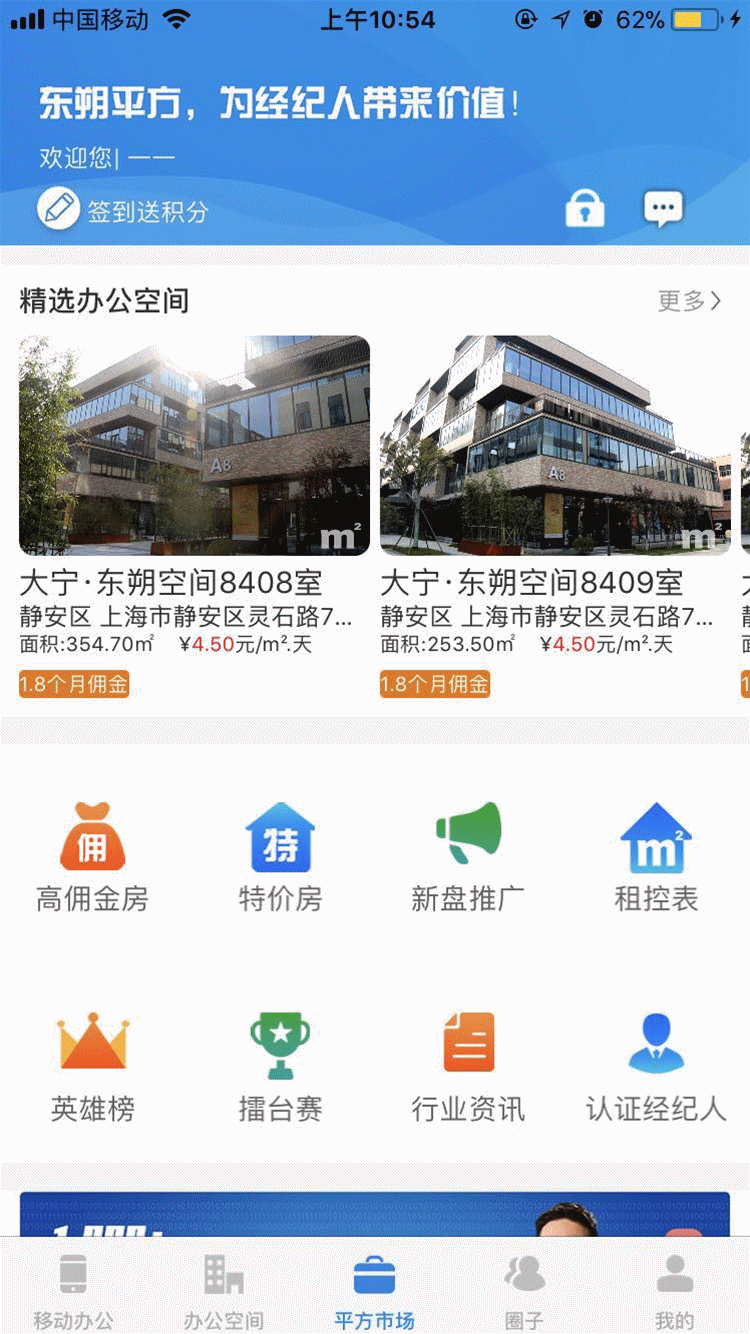The width and height of the screenshot is (750, 1334).
Task: Select 新盘推广 shortcut
Action: pos(468,856)
